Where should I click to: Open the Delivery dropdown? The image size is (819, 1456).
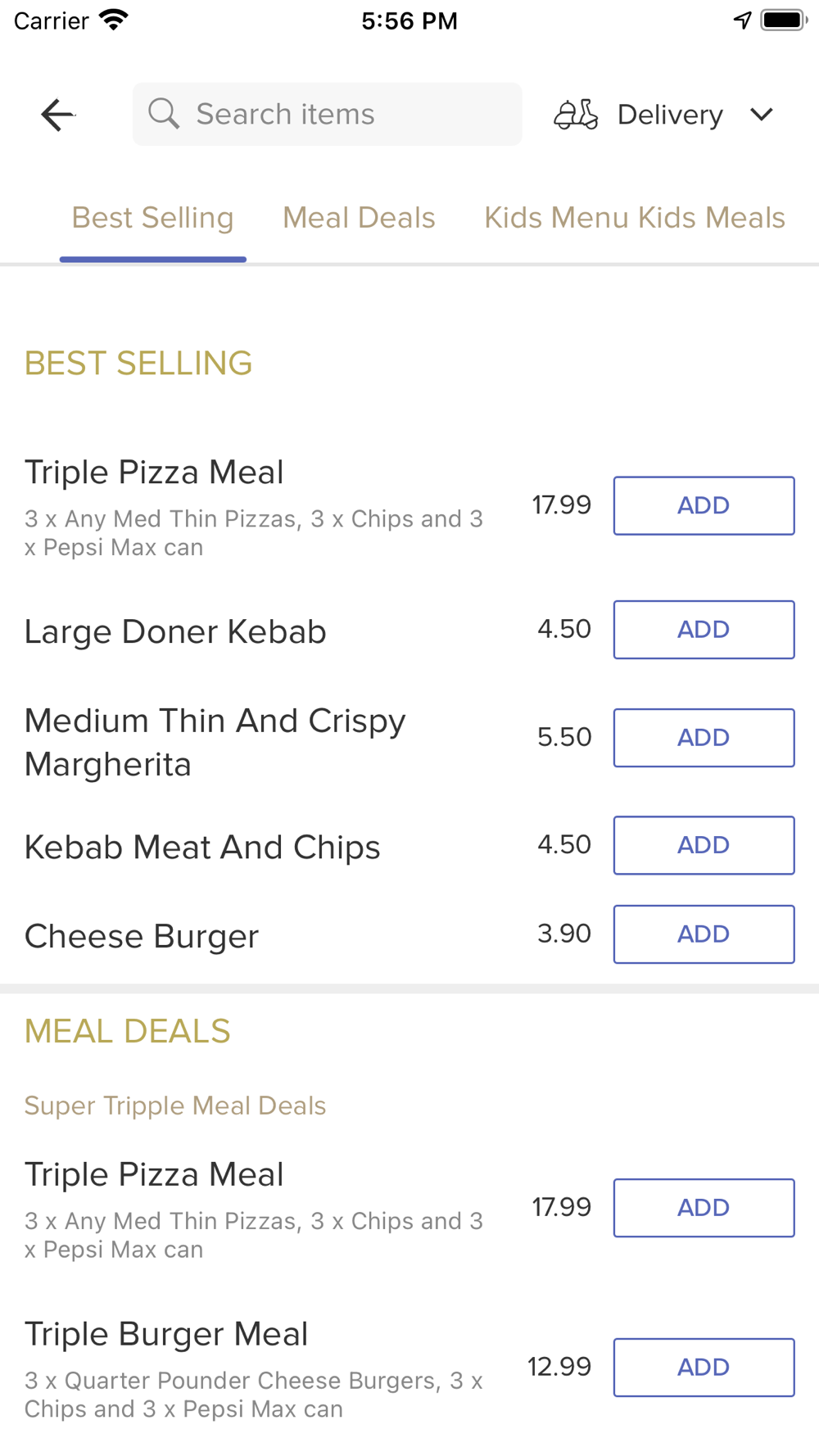[664, 115]
